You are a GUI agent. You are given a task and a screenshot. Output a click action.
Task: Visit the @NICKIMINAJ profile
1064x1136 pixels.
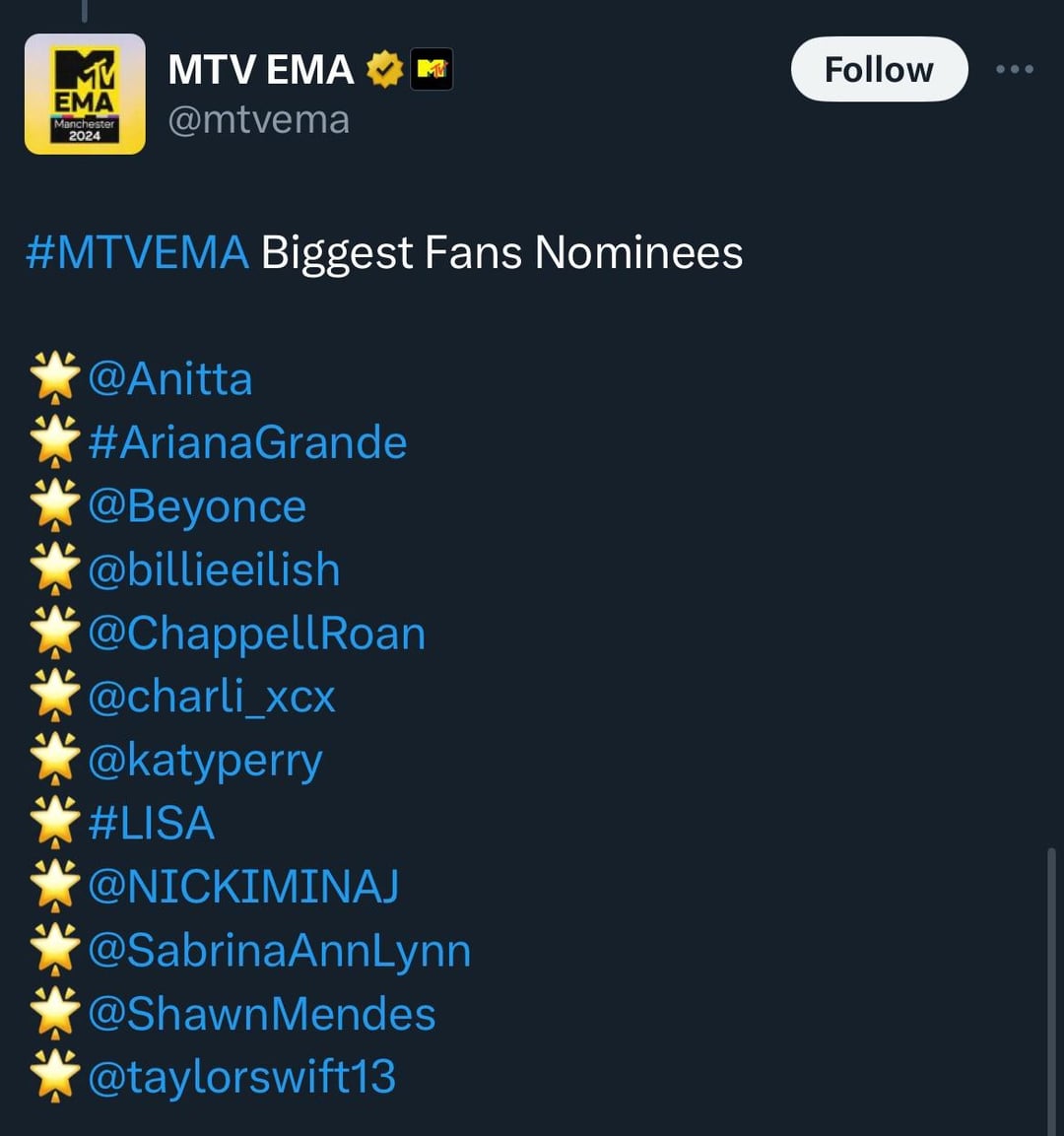click(242, 887)
